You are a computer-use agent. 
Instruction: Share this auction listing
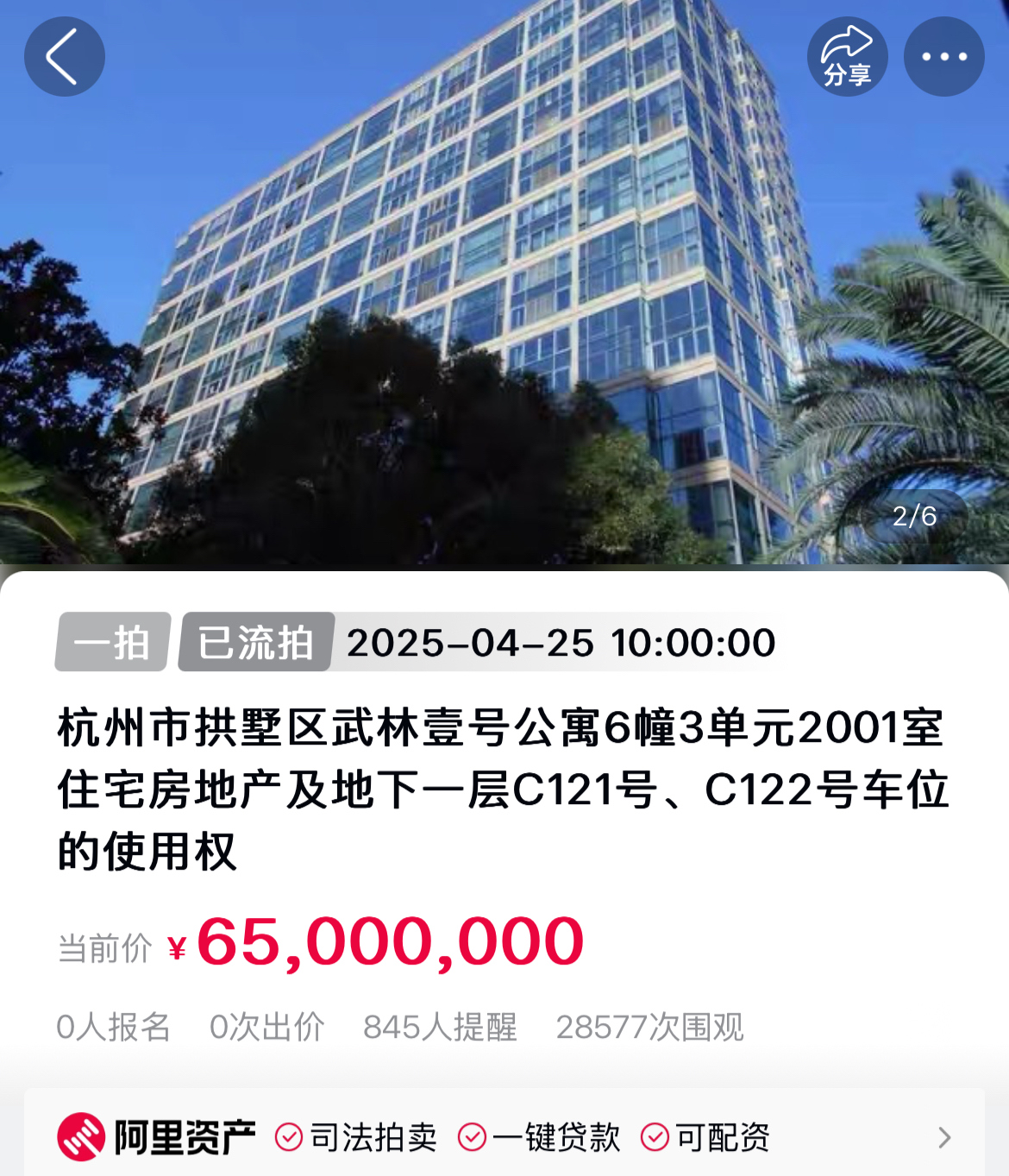tap(847, 56)
